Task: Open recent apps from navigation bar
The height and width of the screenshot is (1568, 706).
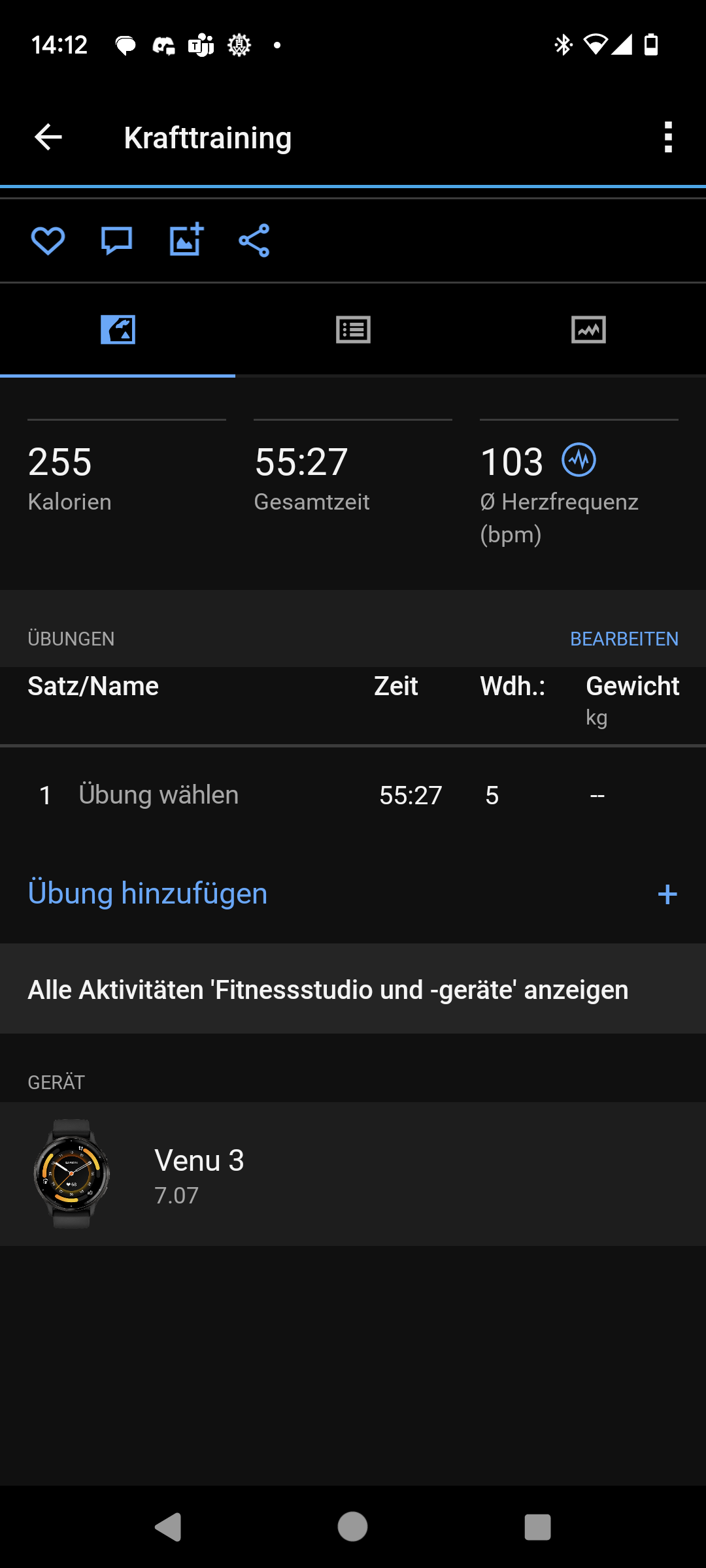Action: point(537,1527)
